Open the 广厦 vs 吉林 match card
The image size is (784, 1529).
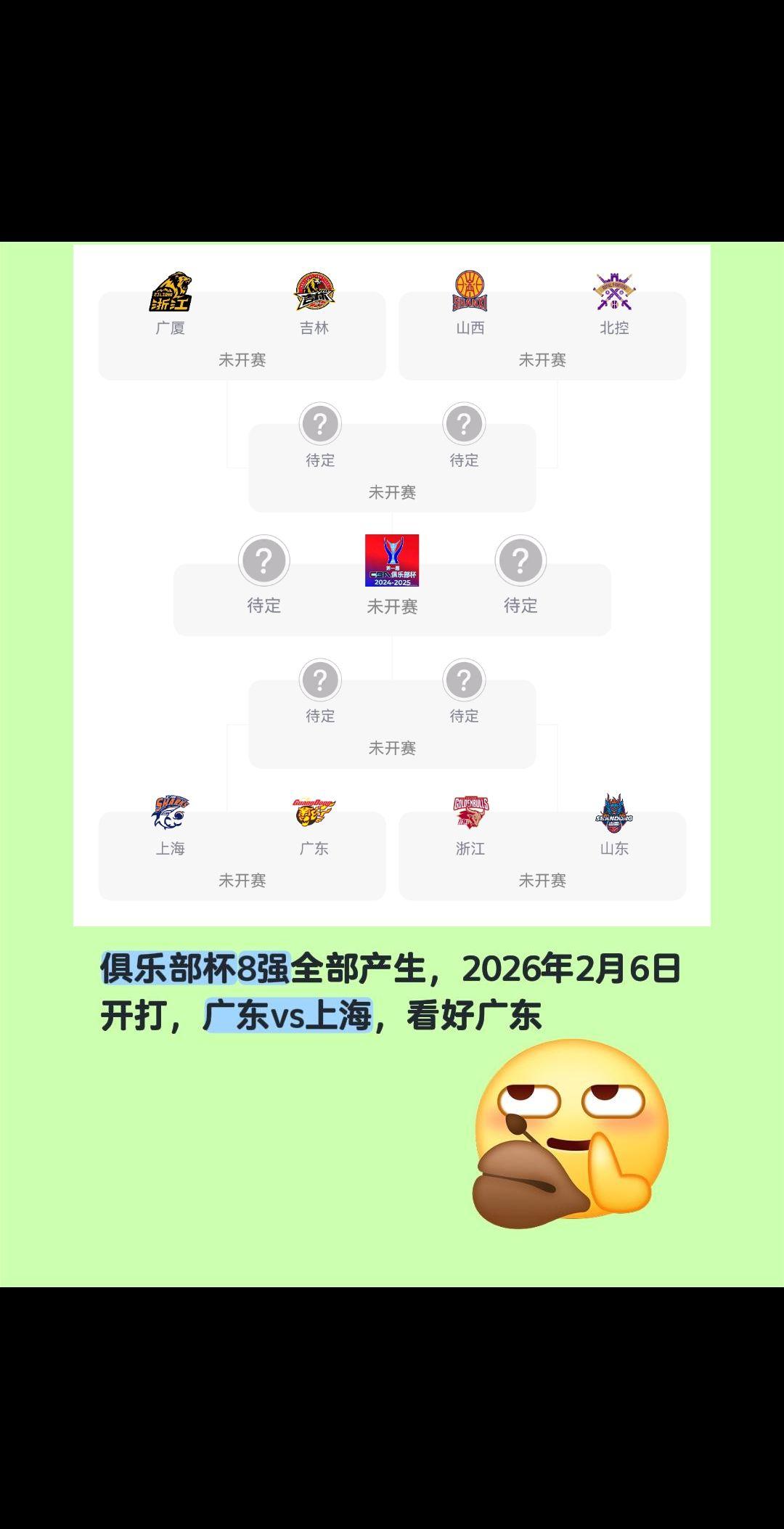click(x=241, y=334)
